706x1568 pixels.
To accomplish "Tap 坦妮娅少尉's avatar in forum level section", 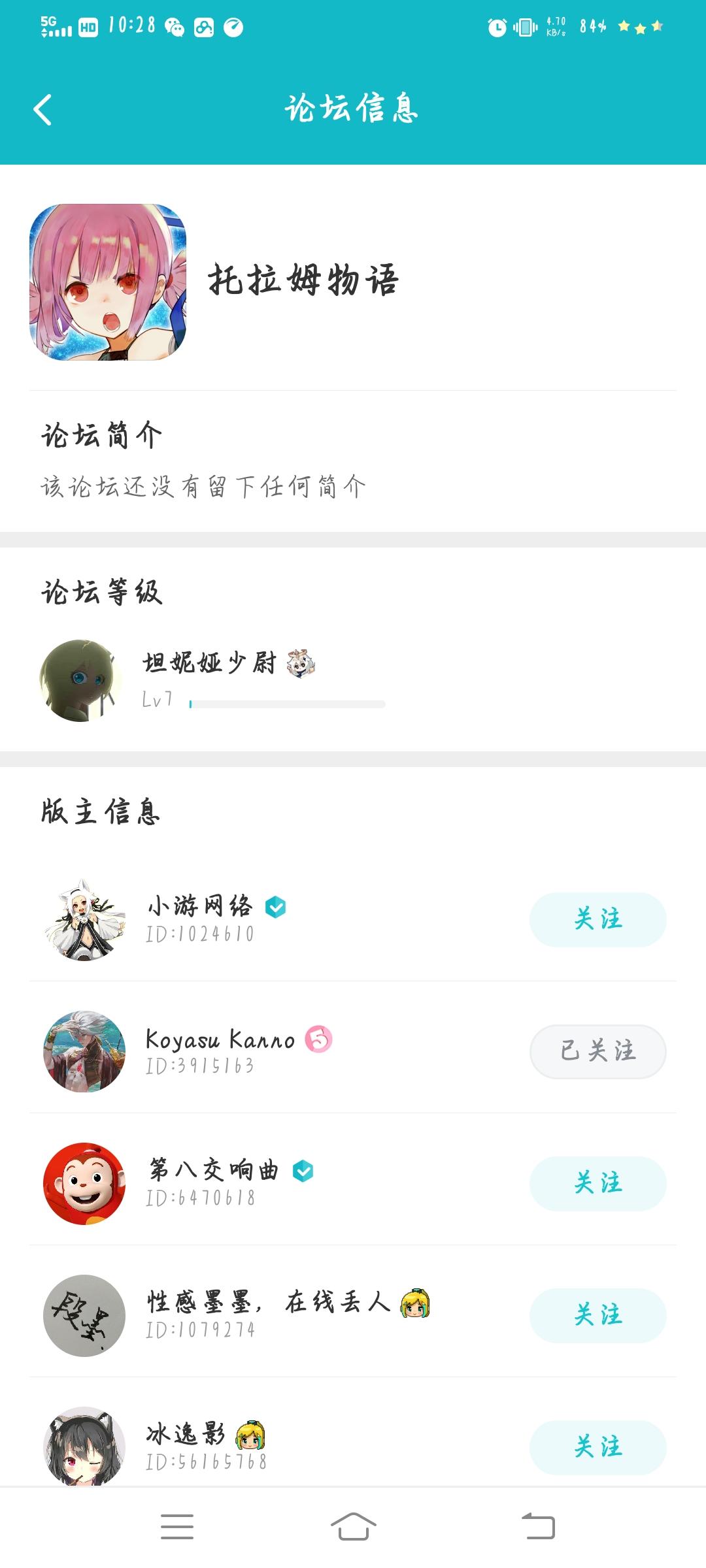I will [x=78, y=679].
